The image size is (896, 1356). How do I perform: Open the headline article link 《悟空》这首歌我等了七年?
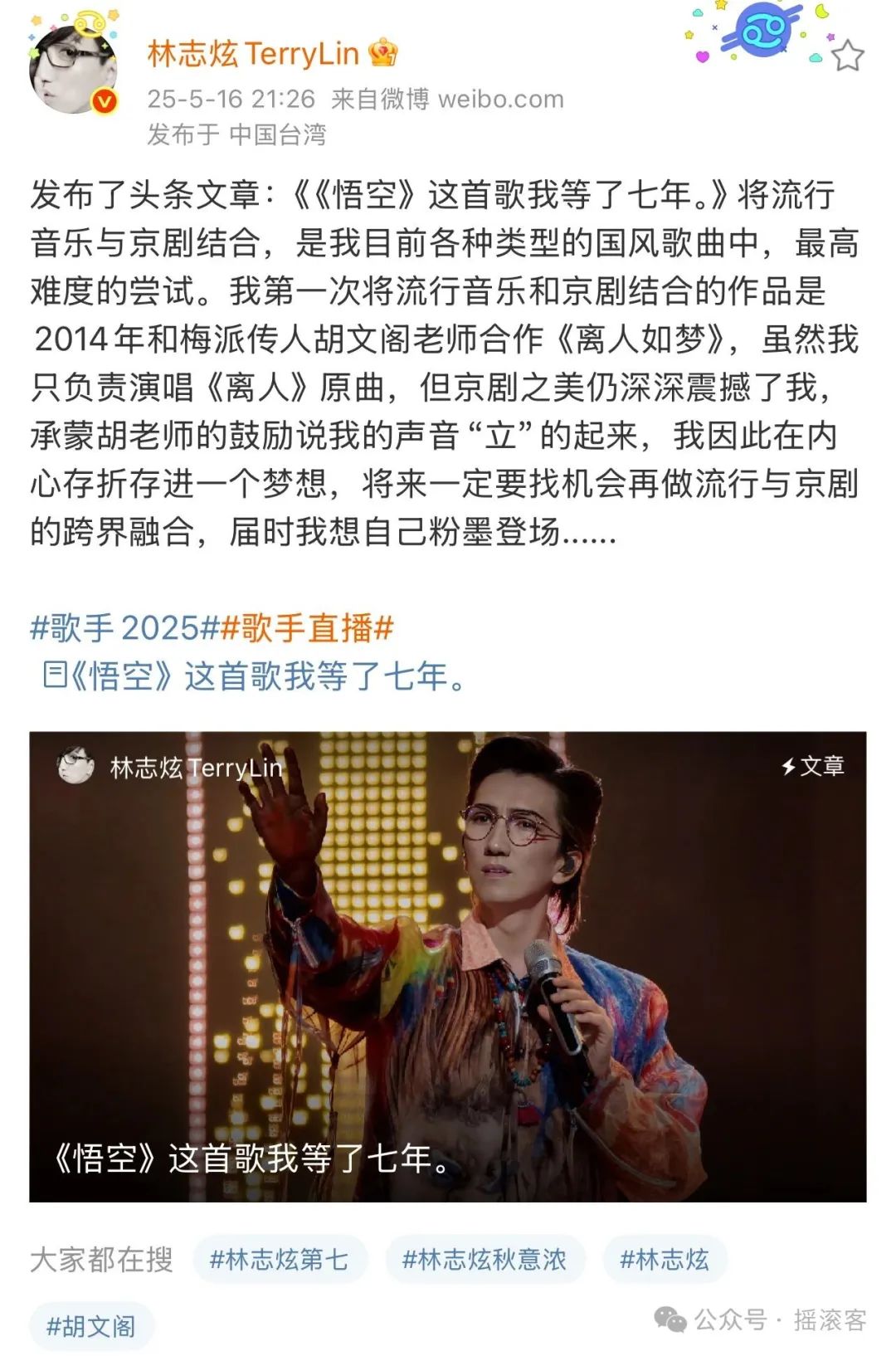(x=255, y=676)
